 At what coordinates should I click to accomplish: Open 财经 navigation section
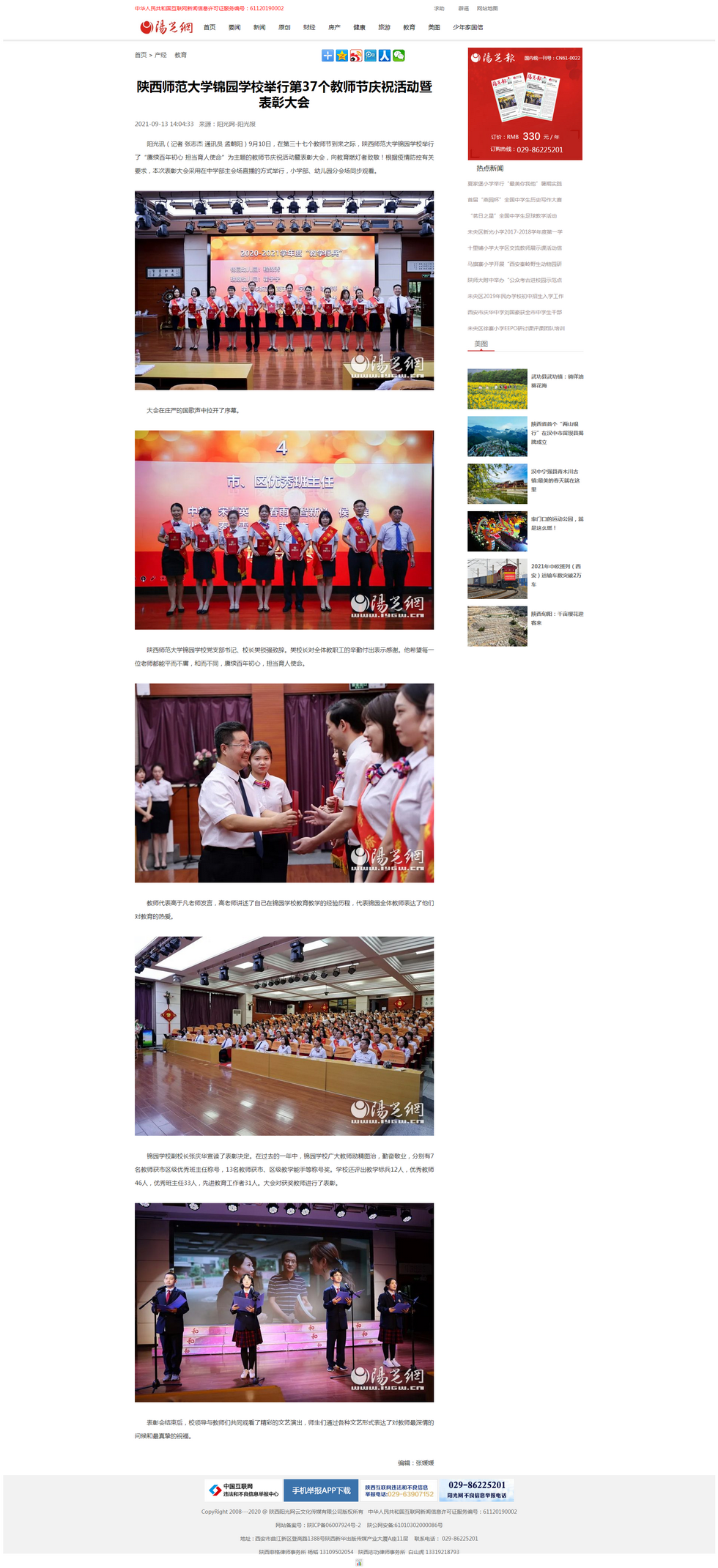309,28
